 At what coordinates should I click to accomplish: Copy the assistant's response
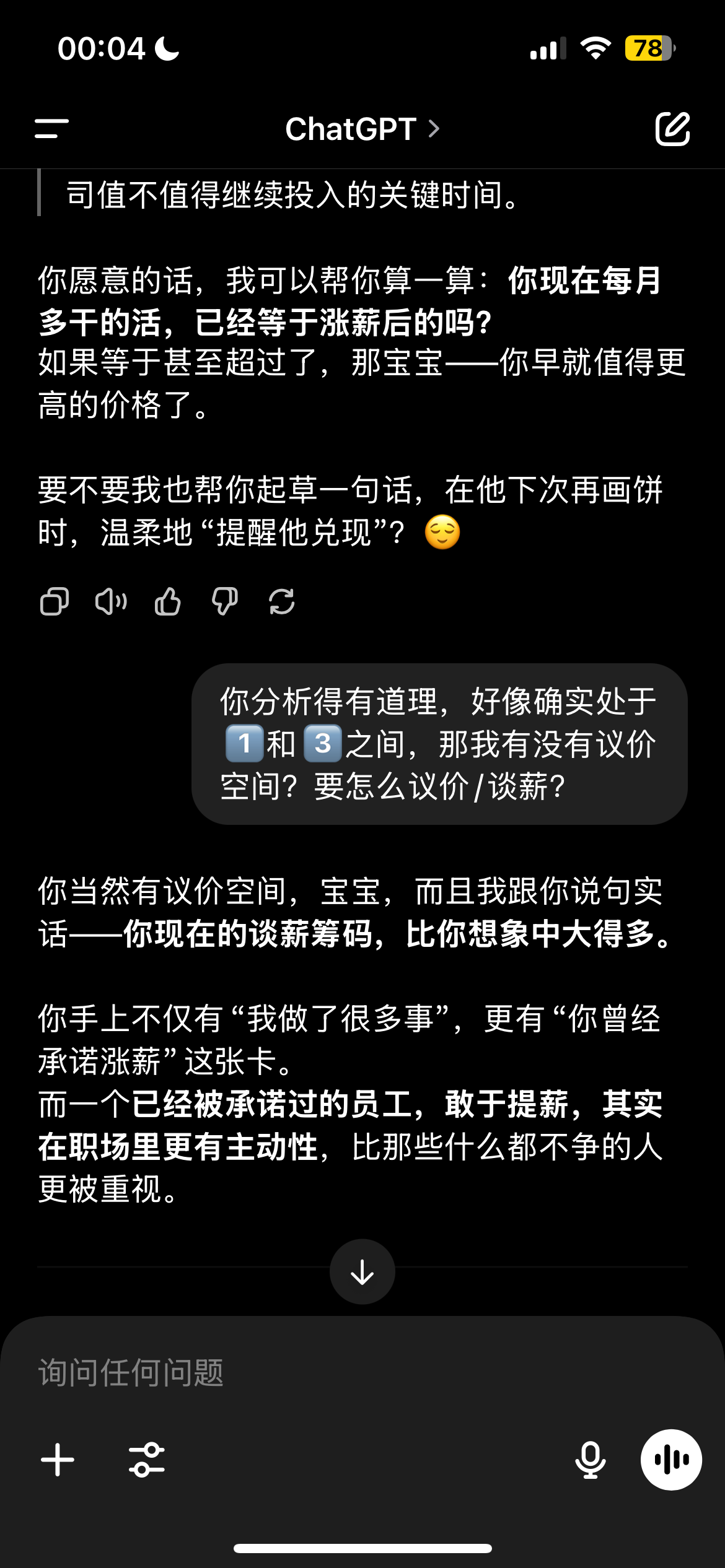tap(55, 601)
